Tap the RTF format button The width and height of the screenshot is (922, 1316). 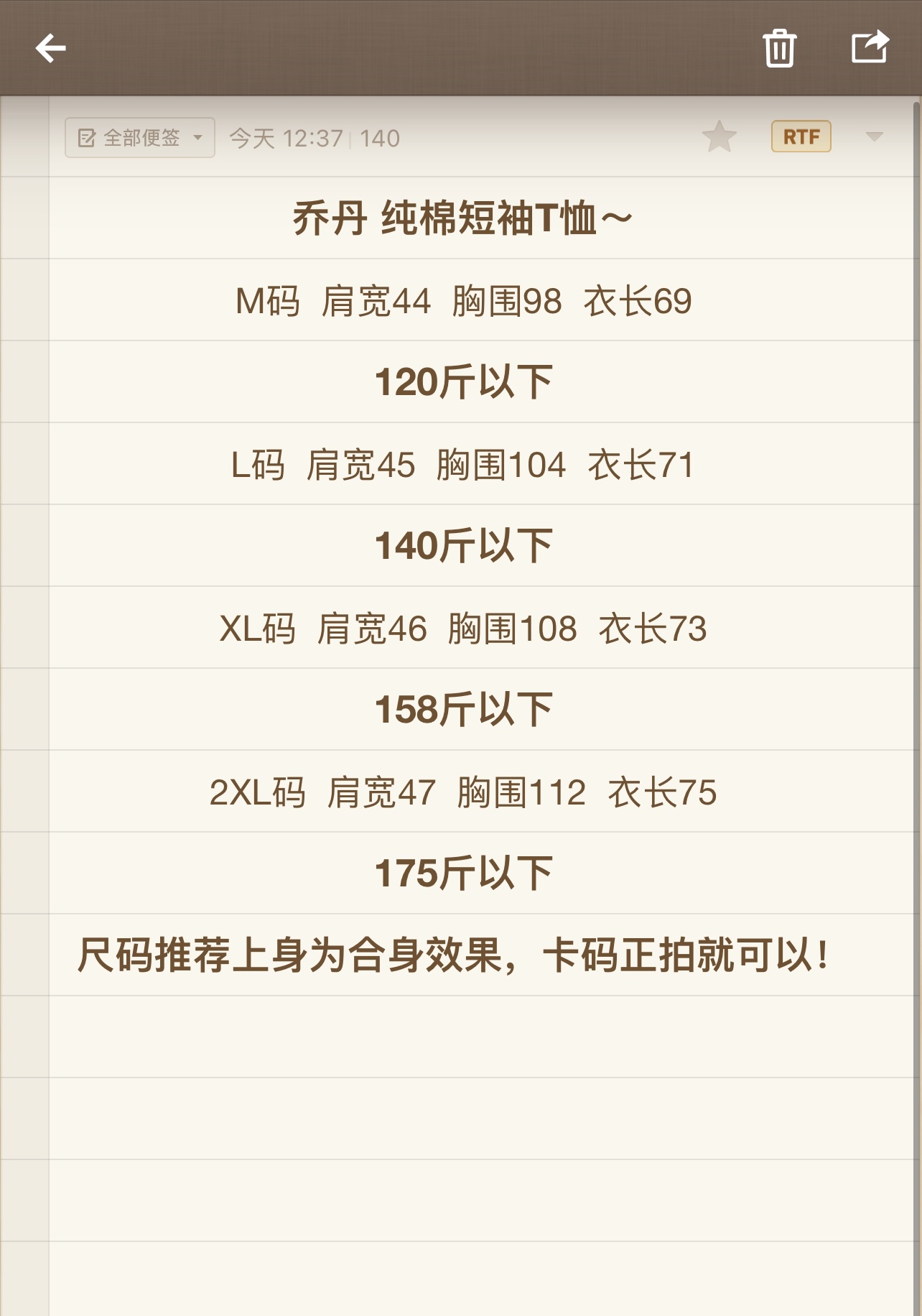801,136
